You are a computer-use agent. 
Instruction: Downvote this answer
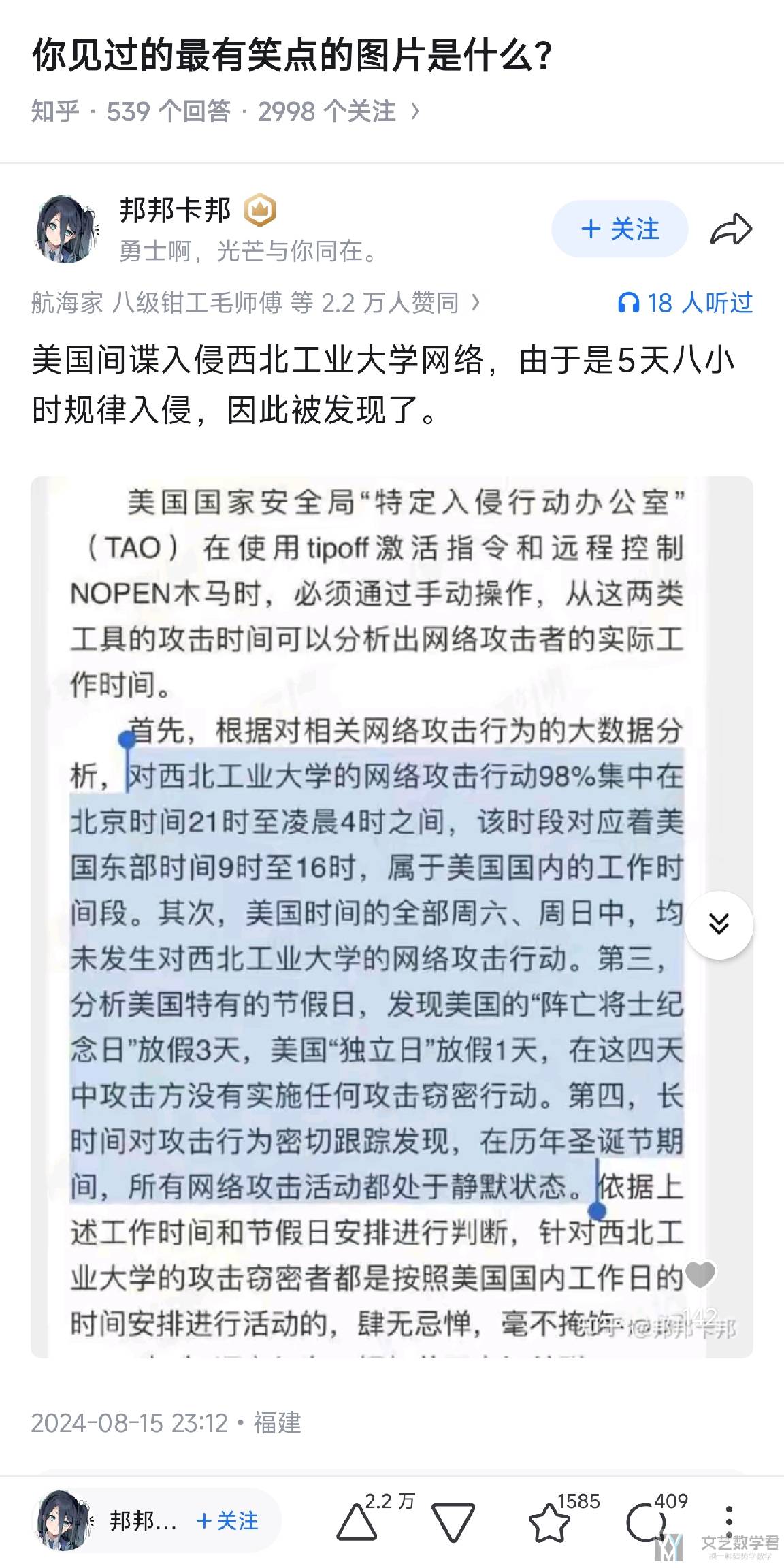point(453,1522)
